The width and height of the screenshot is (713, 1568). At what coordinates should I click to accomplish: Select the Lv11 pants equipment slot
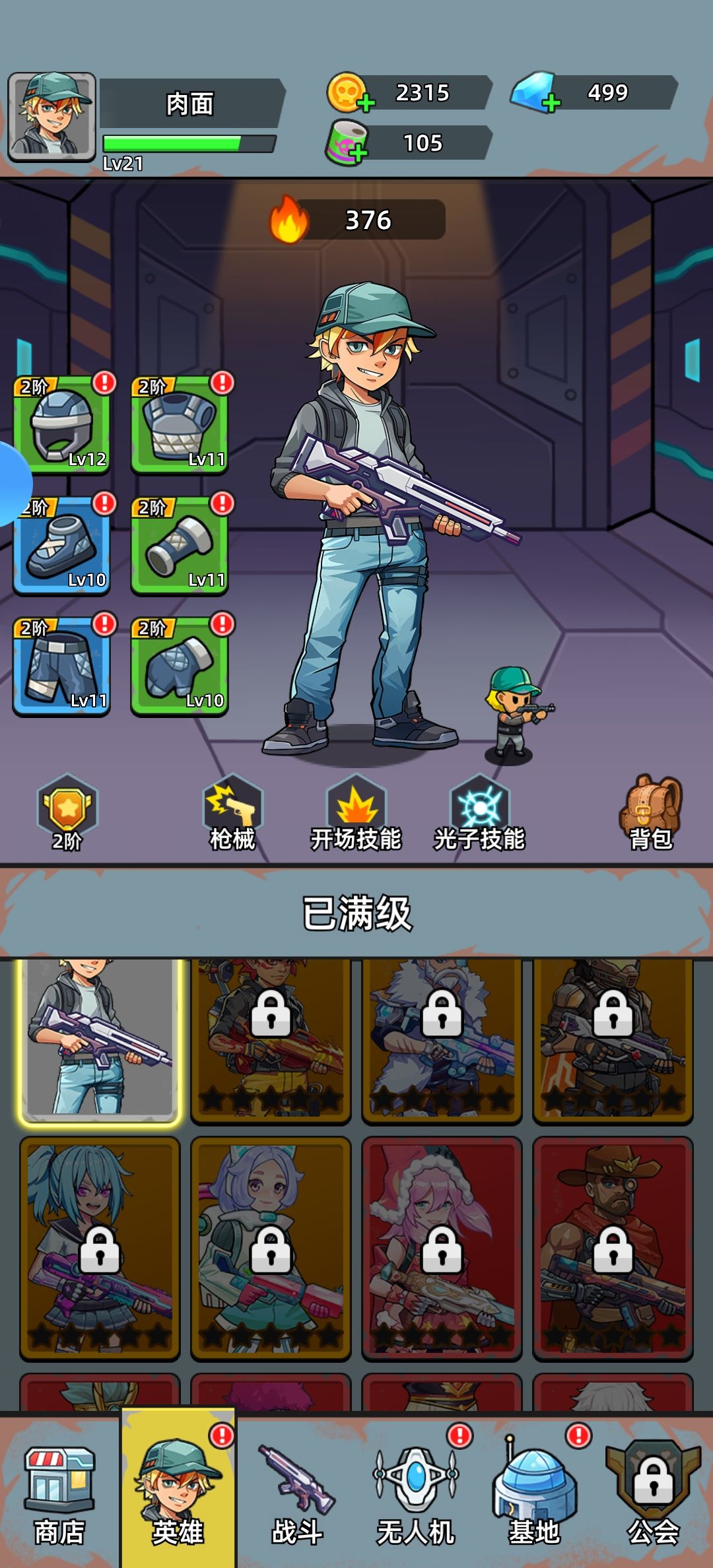(x=61, y=666)
